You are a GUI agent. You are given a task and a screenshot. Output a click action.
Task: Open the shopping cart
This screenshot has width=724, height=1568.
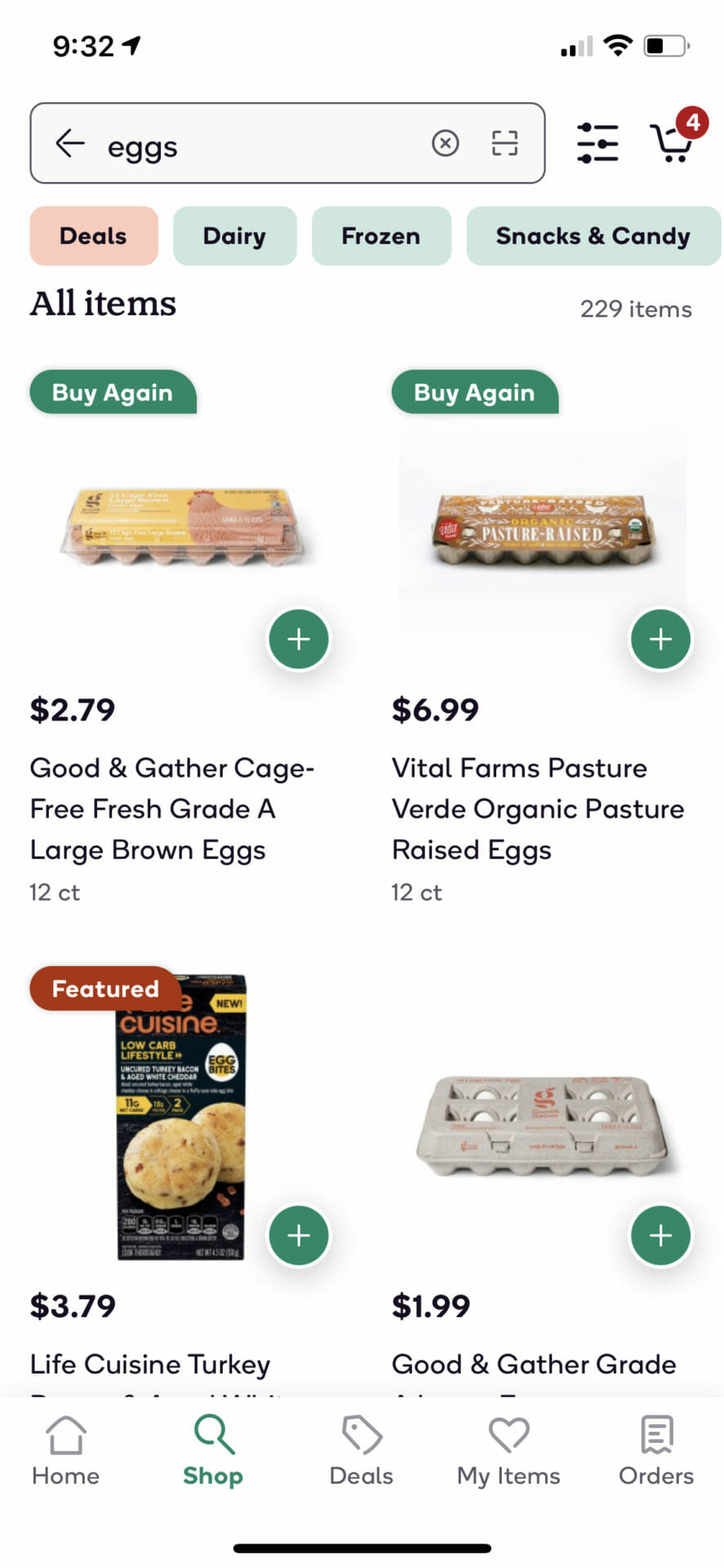point(673,142)
